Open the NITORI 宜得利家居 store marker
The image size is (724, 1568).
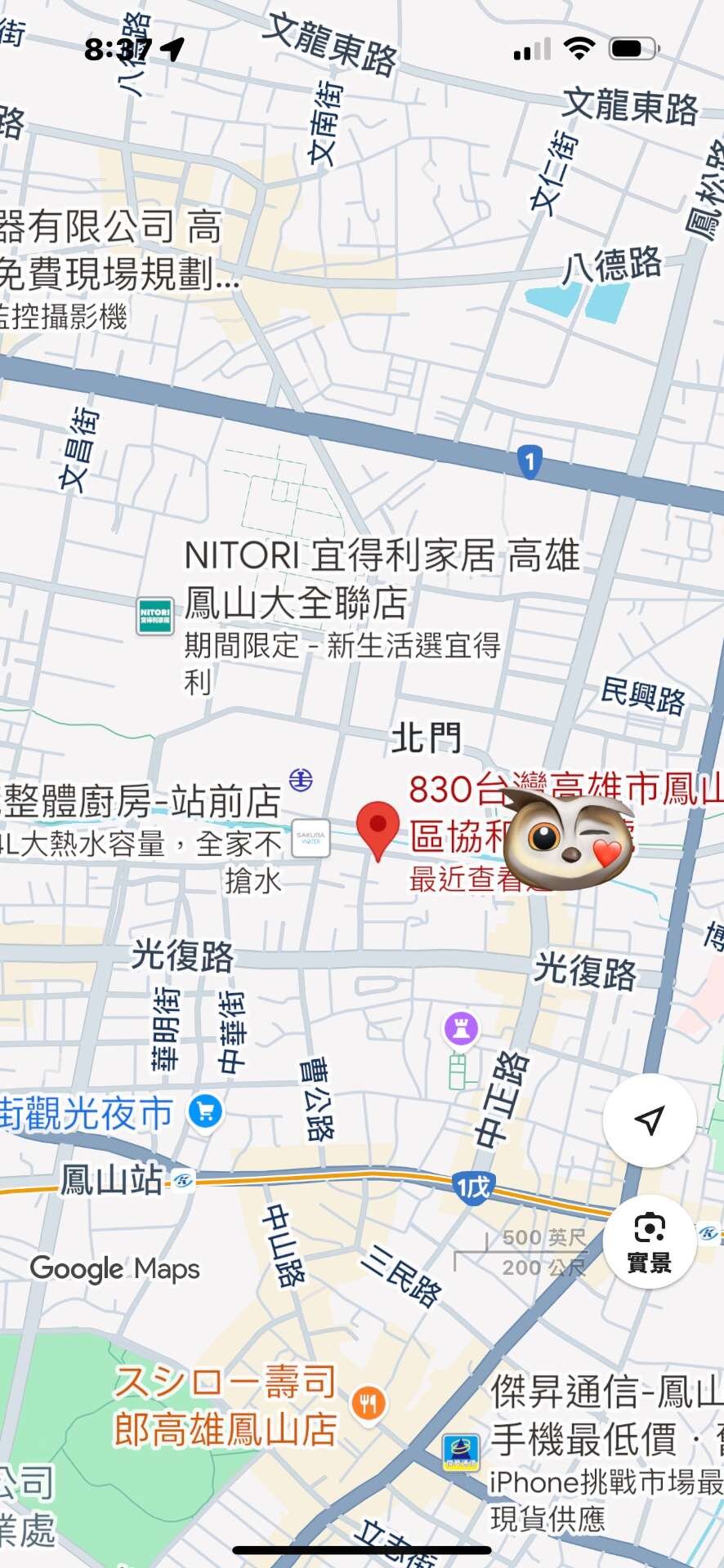coord(154,616)
